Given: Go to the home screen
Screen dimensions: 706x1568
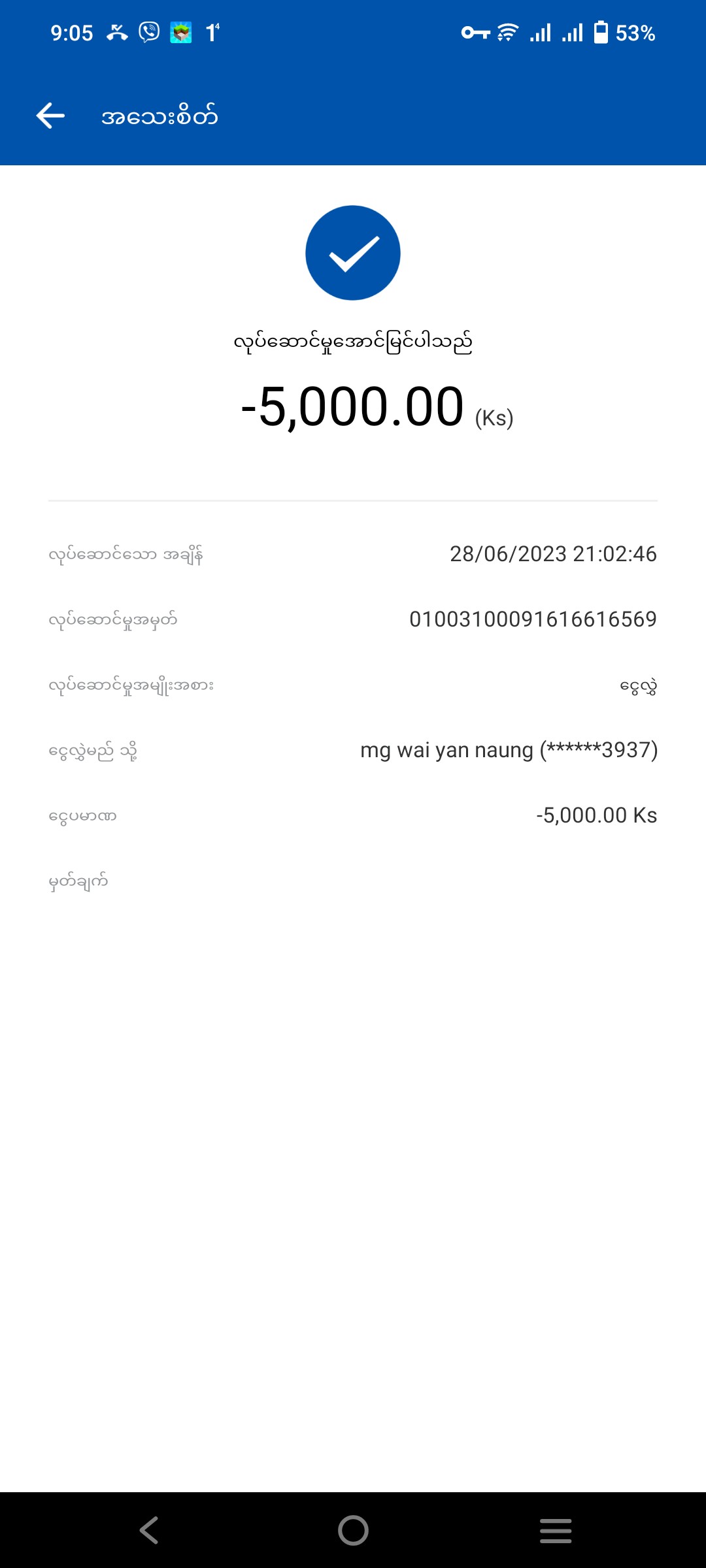Looking at the screenshot, I should coord(353,1530).
